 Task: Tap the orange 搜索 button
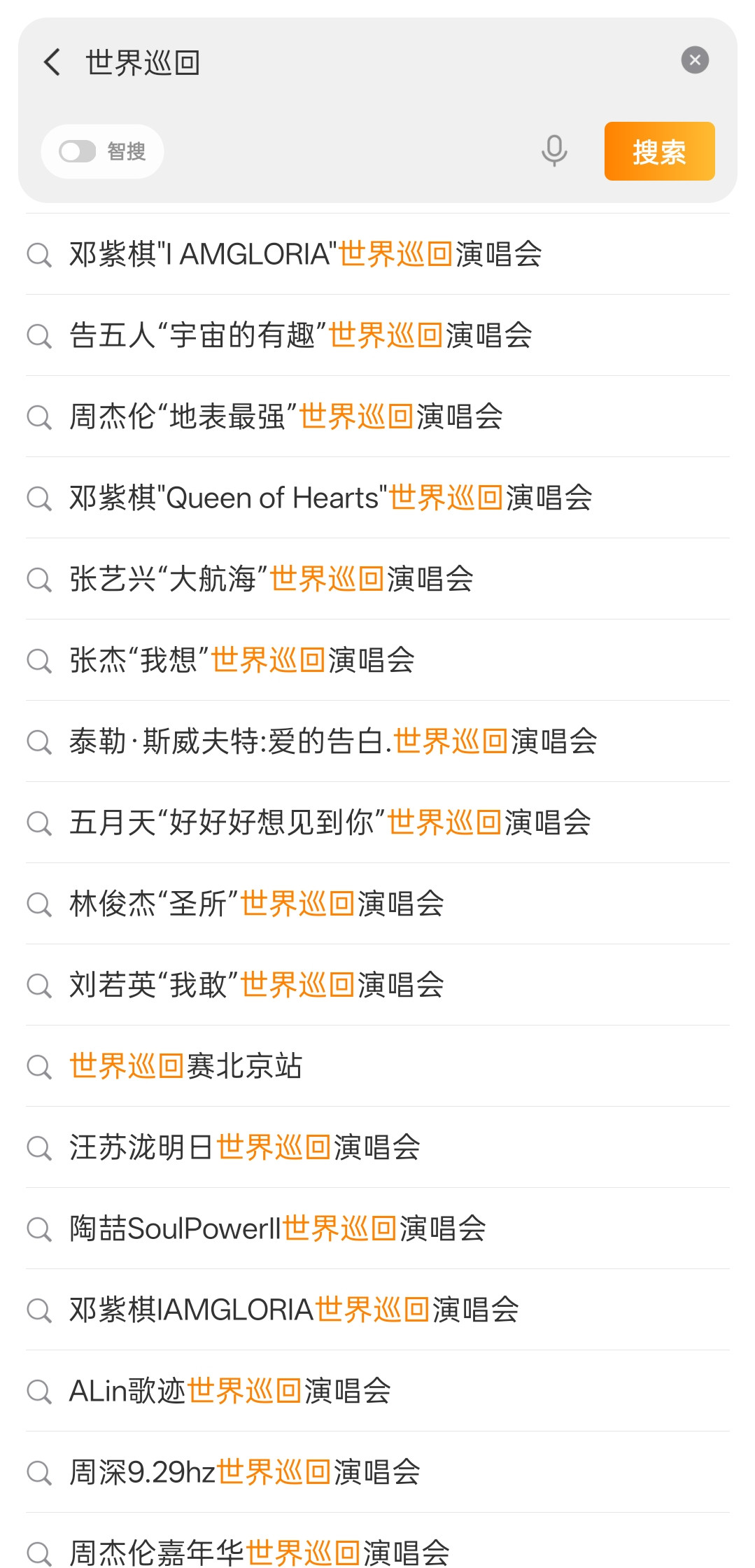pyautogui.click(x=659, y=151)
